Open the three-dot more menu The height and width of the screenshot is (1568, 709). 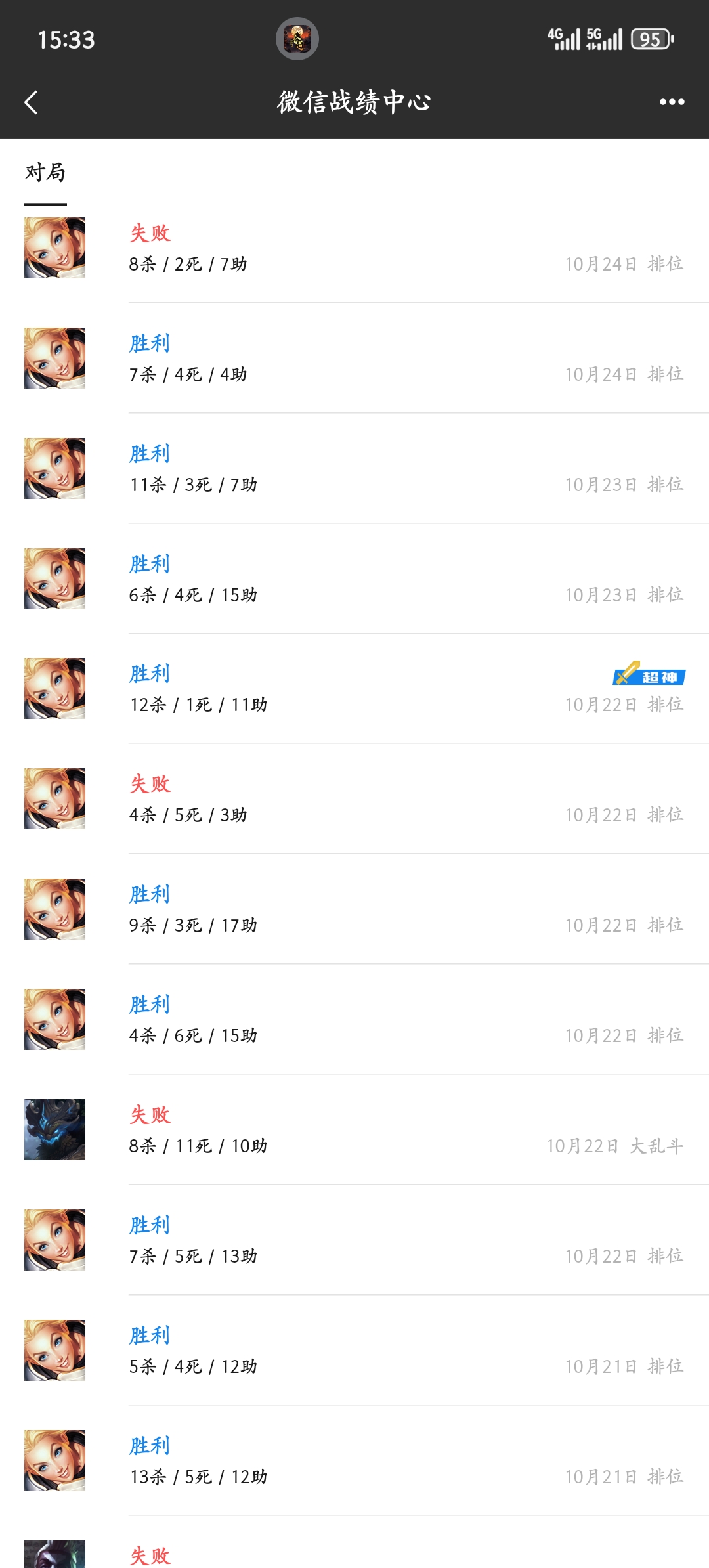pyautogui.click(x=672, y=102)
